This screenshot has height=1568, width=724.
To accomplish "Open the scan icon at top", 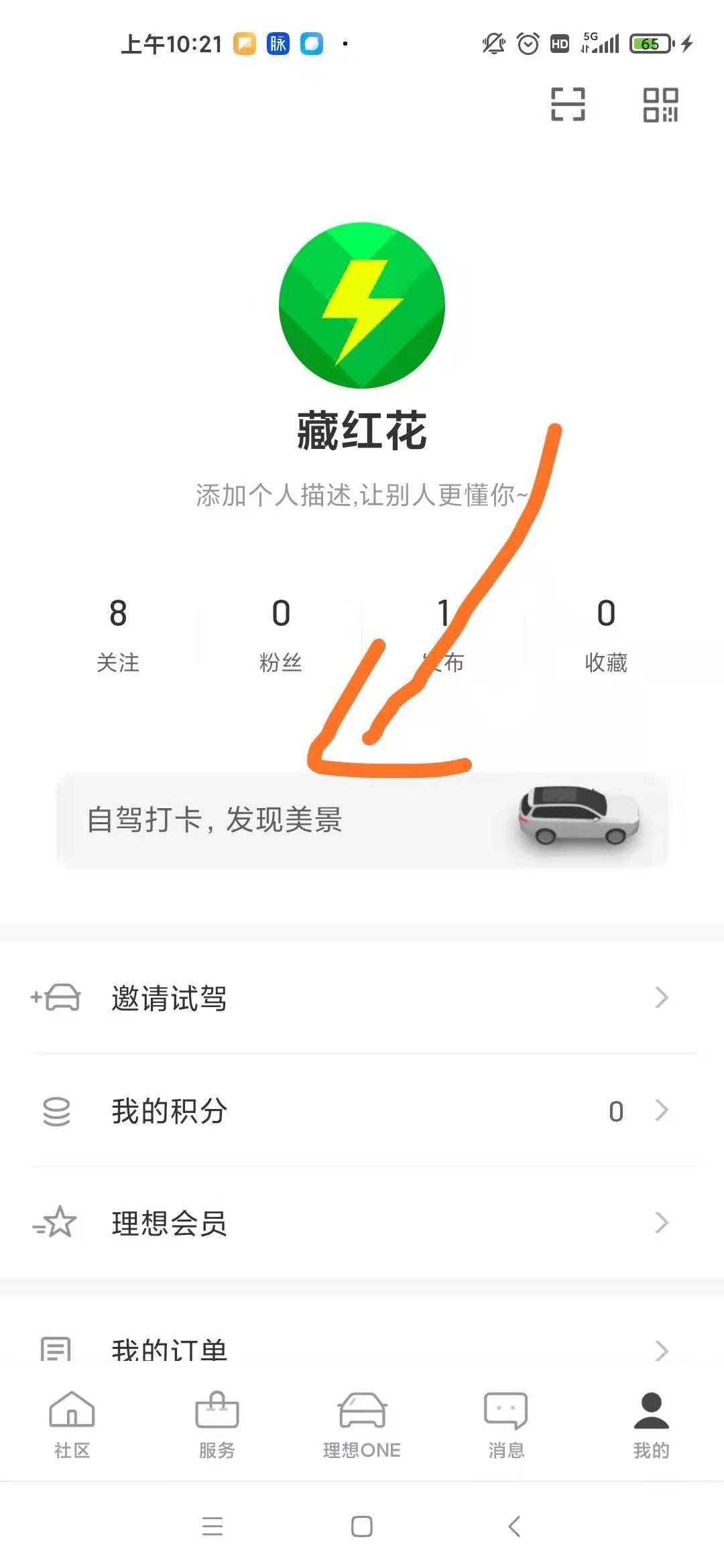I will [568, 105].
